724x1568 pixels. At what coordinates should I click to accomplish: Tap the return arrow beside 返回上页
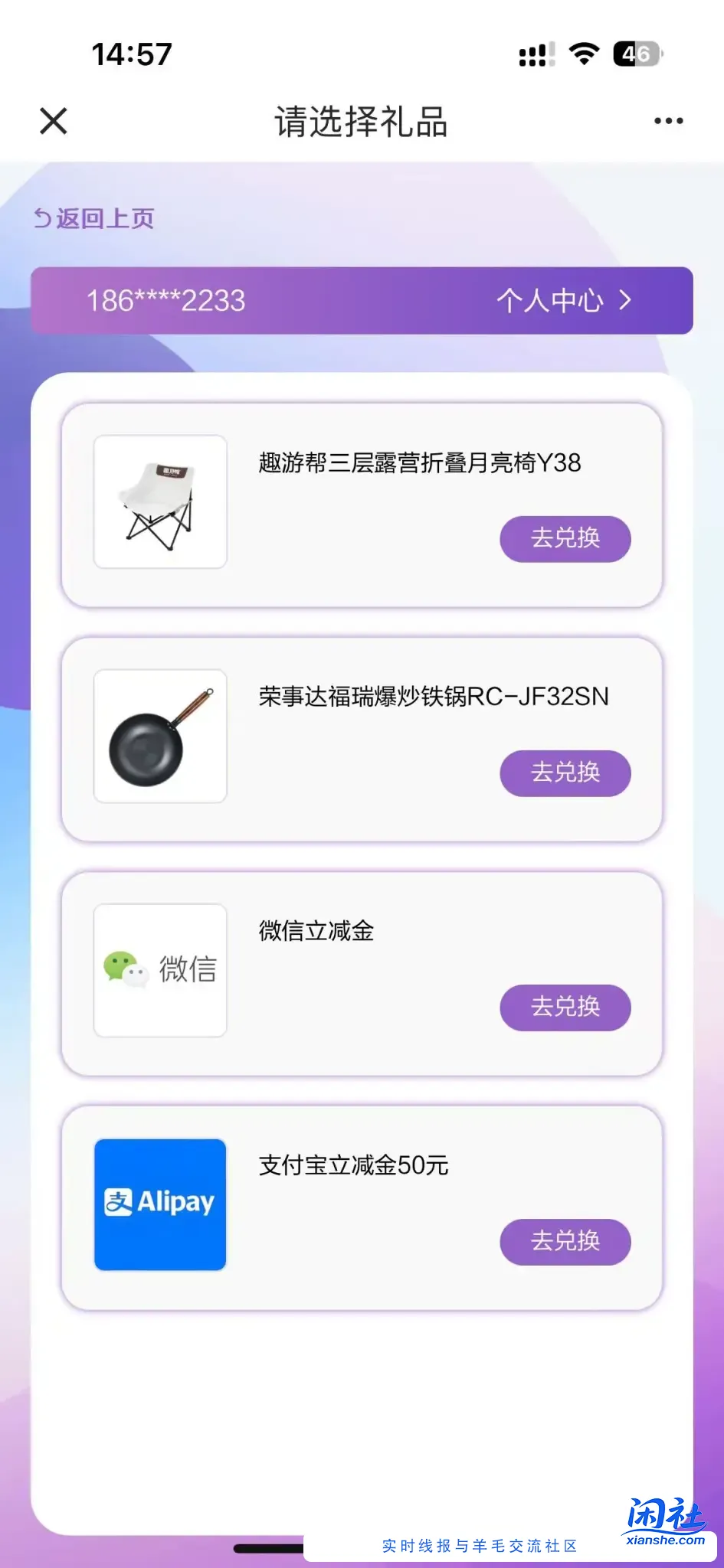42,218
